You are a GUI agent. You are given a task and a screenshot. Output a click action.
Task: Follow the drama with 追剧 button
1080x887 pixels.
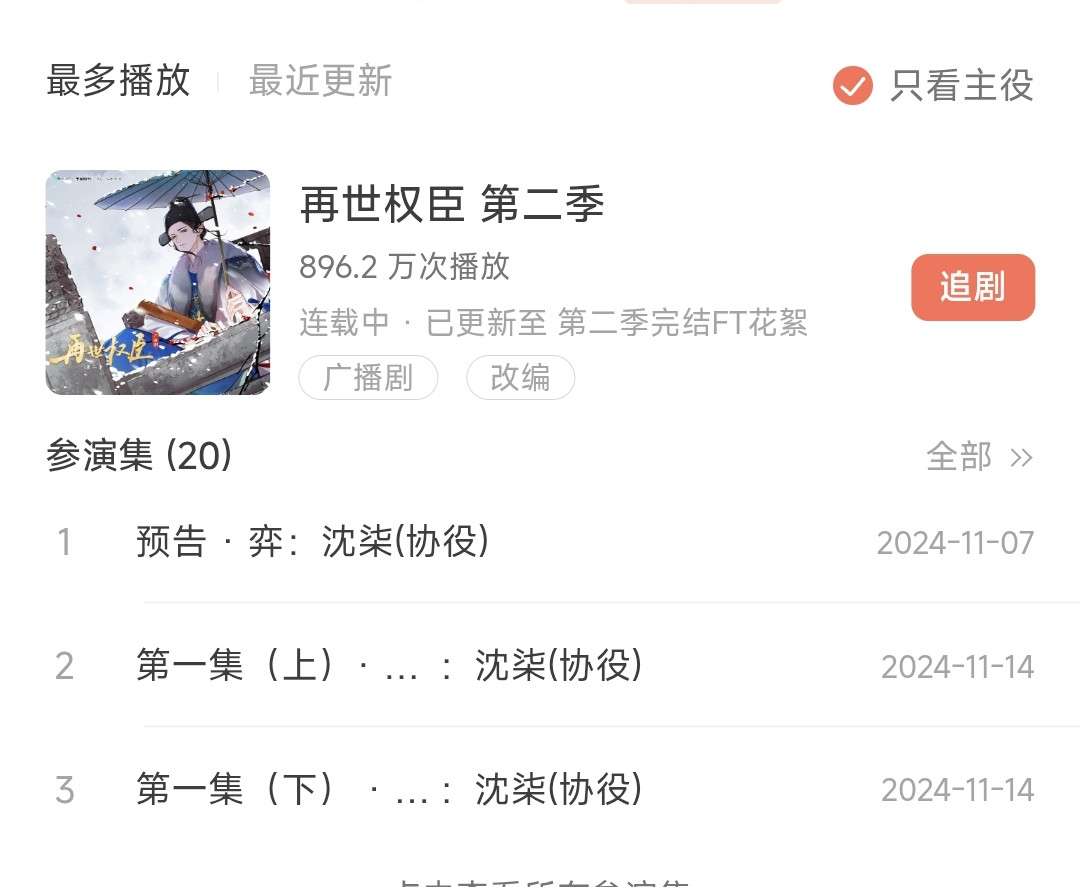point(973,287)
